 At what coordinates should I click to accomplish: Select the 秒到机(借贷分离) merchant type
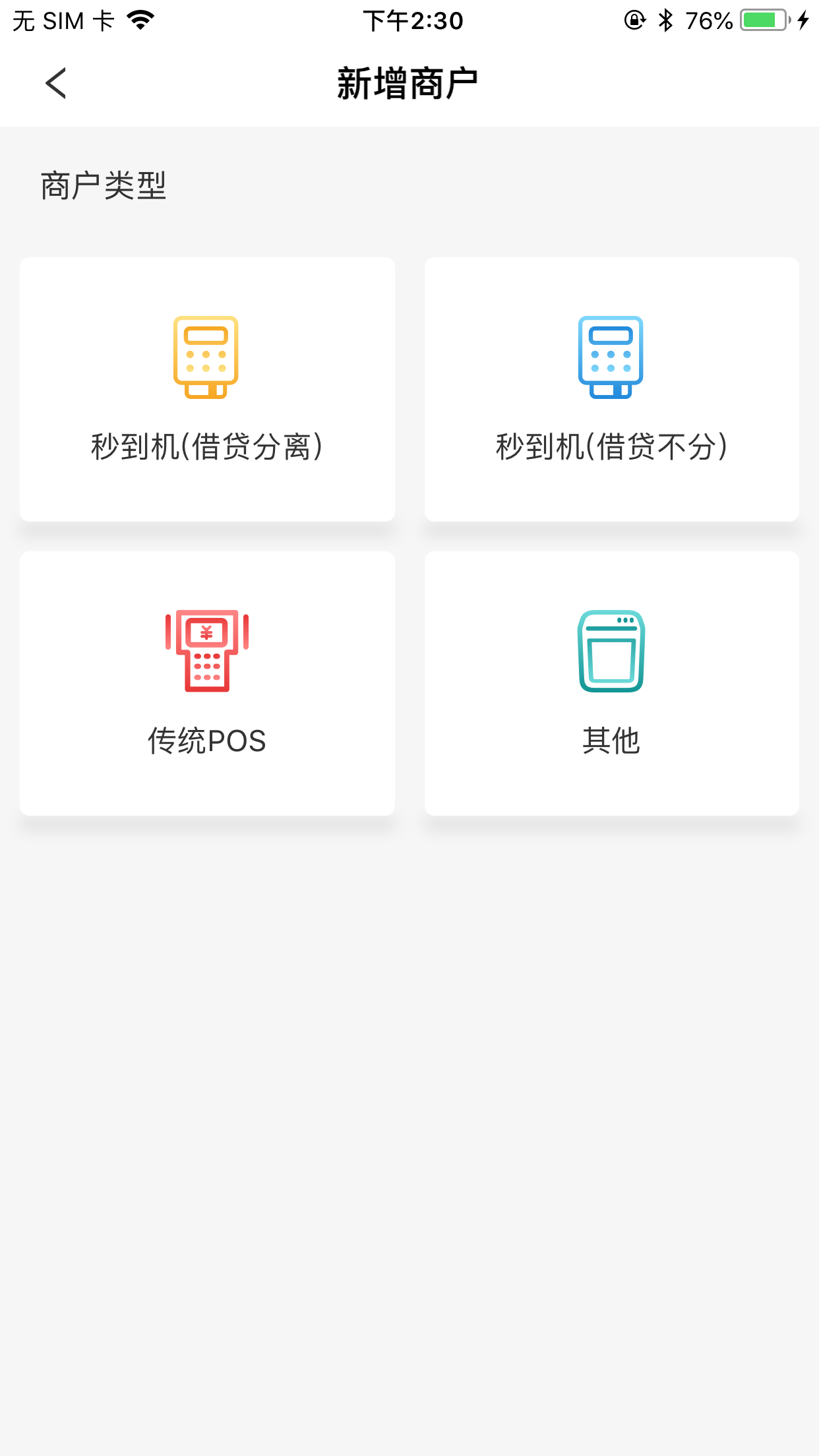(207, 389)
